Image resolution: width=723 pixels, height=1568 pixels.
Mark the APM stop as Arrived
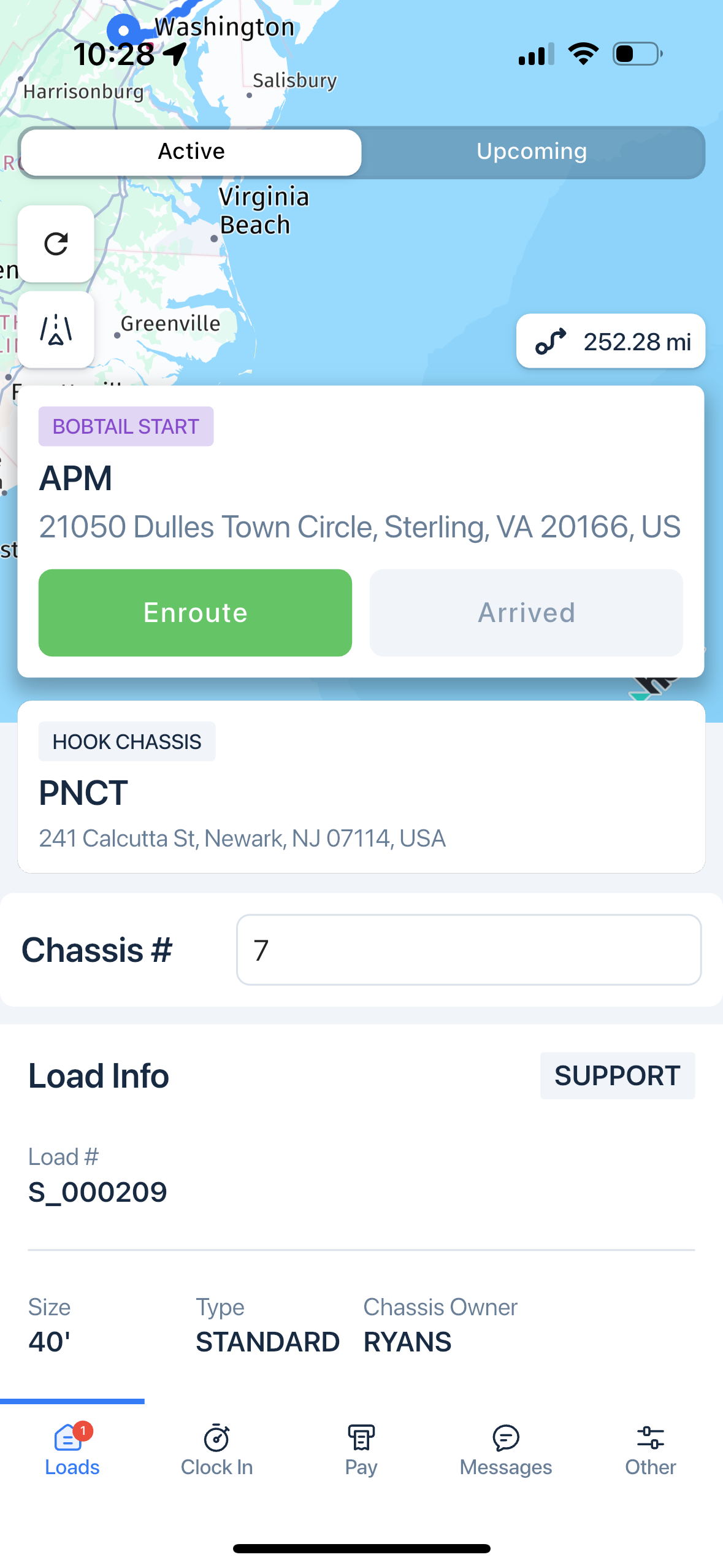(526, 612)
